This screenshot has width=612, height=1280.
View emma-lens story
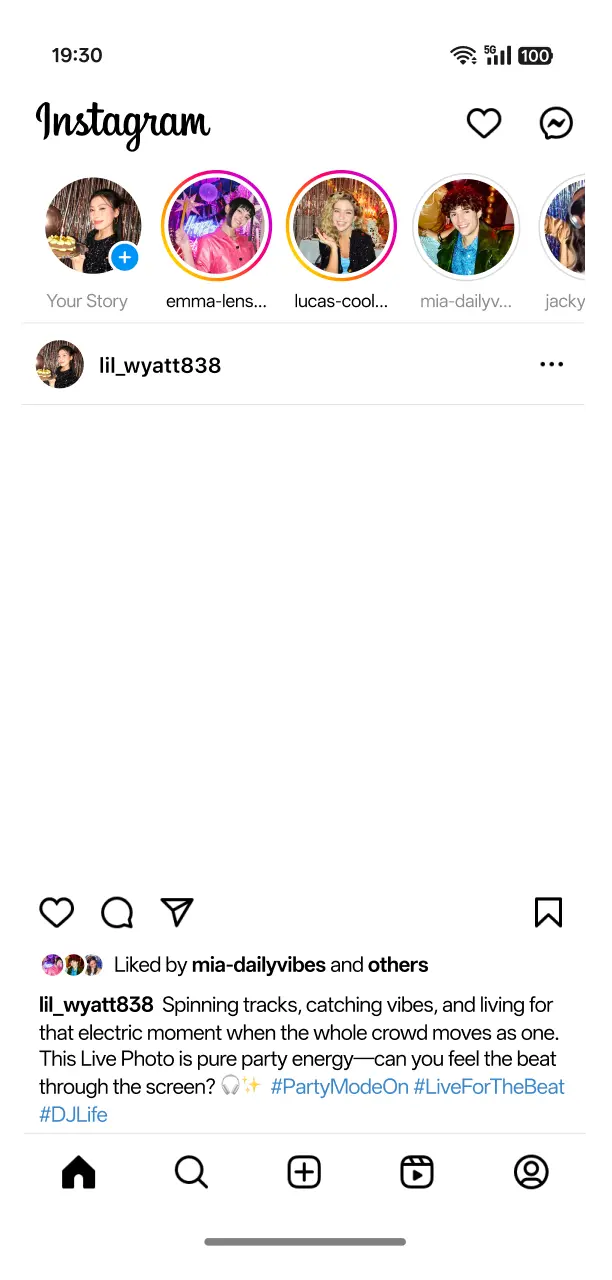pyautogui.click(x=216, y=226)
